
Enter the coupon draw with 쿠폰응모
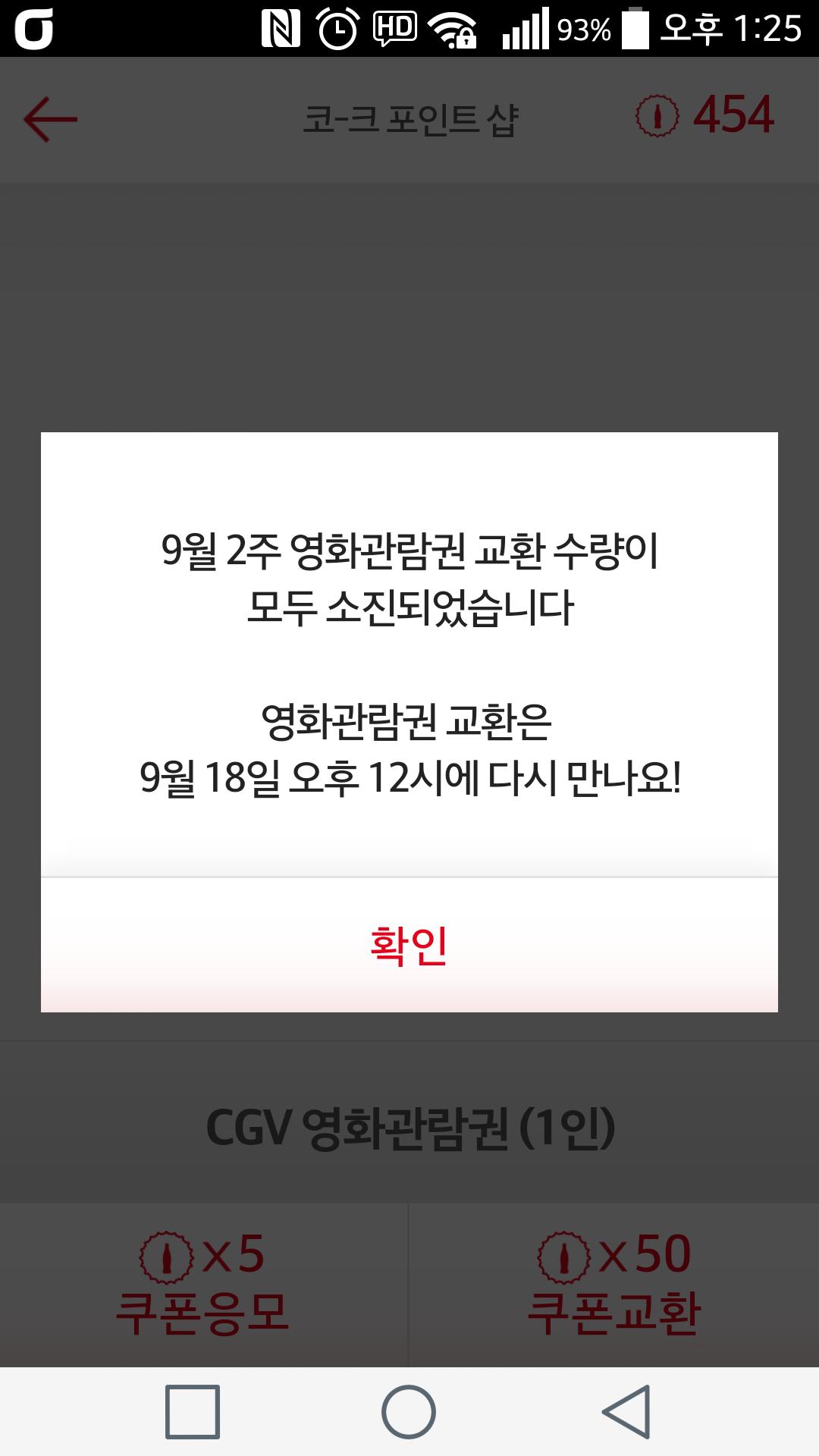click(x=203, y=1285)
